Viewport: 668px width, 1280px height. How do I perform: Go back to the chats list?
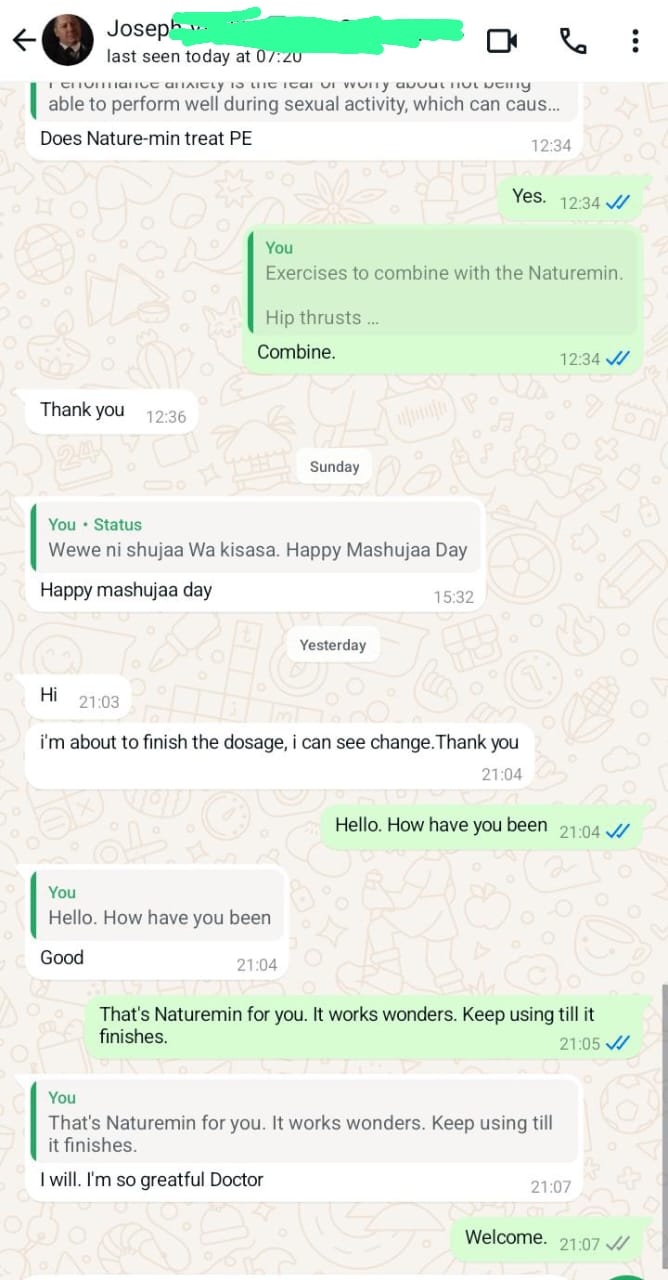tap(23, 40)
